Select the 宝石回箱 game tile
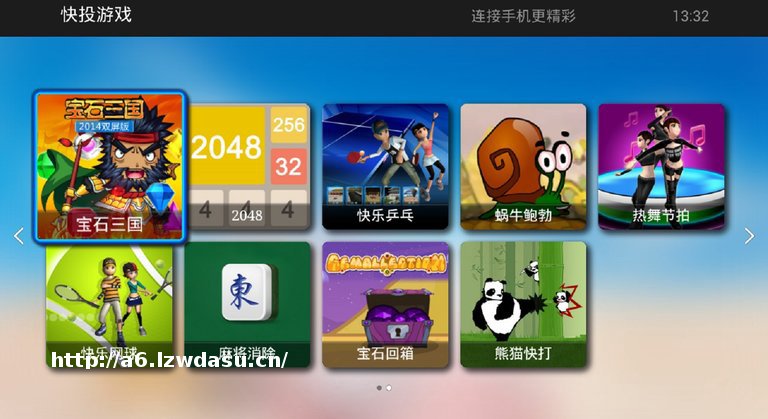The height and width of the screenshot is (419, 768). 386,304
